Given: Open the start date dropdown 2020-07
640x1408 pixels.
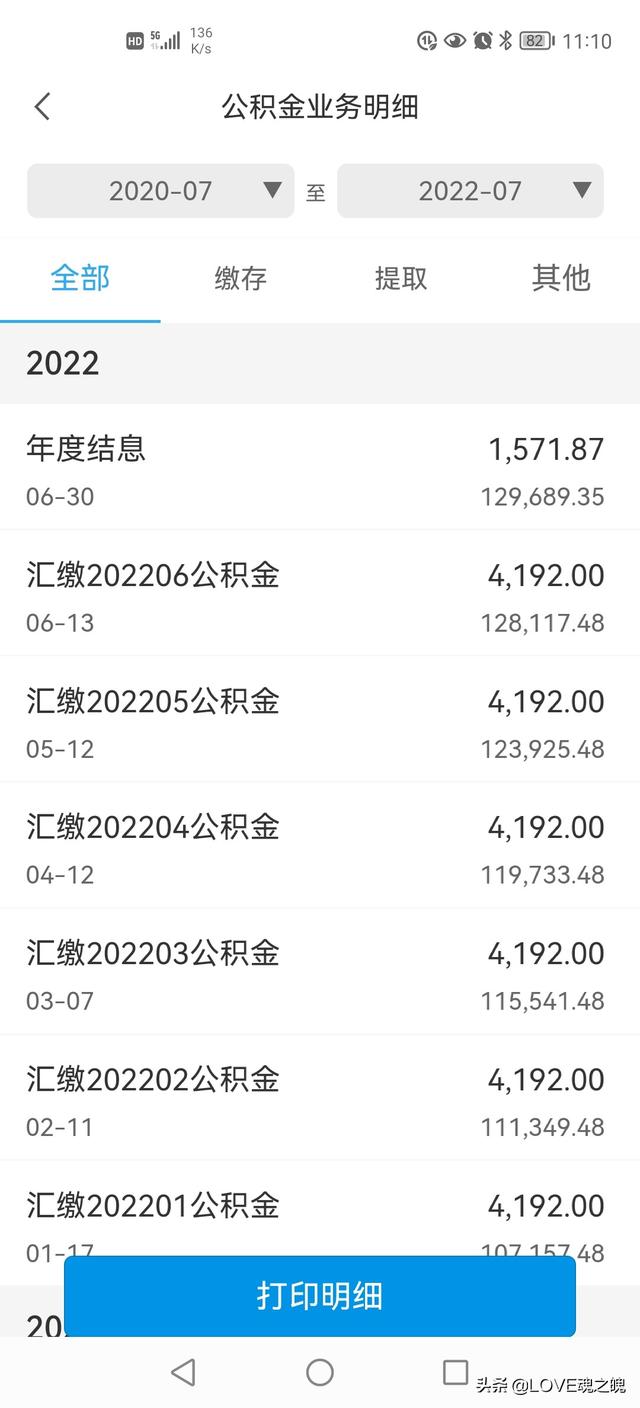Looking at the screenshot, I should click(161, 191).
